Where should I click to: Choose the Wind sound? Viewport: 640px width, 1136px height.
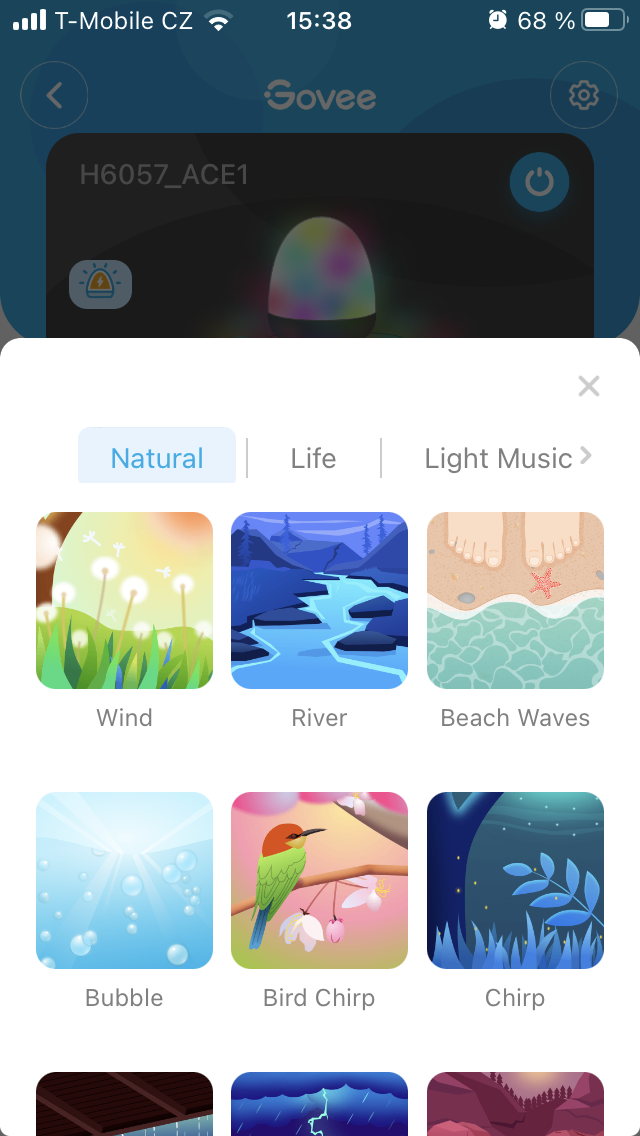124,600
